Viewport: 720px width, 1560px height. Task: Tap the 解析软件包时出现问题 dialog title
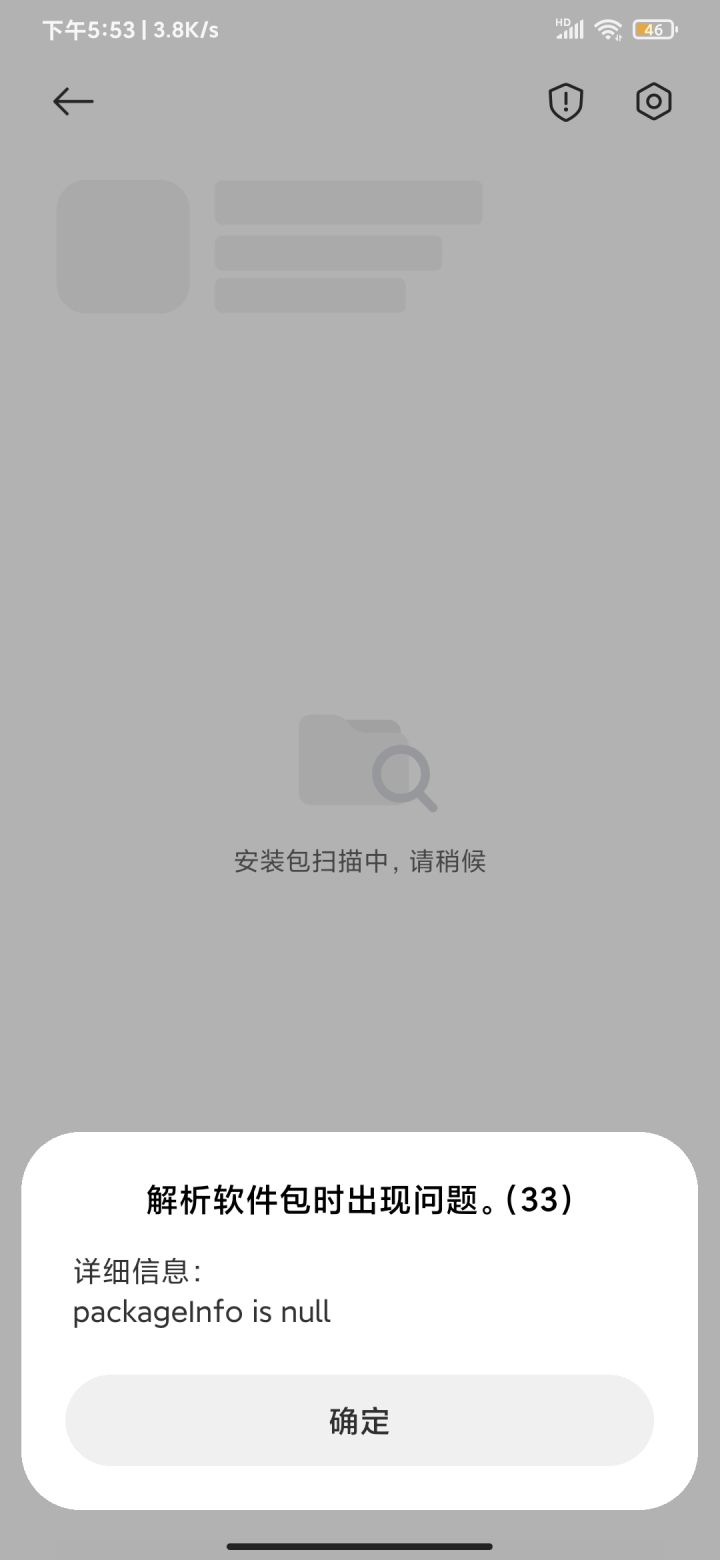[360, 1199]
